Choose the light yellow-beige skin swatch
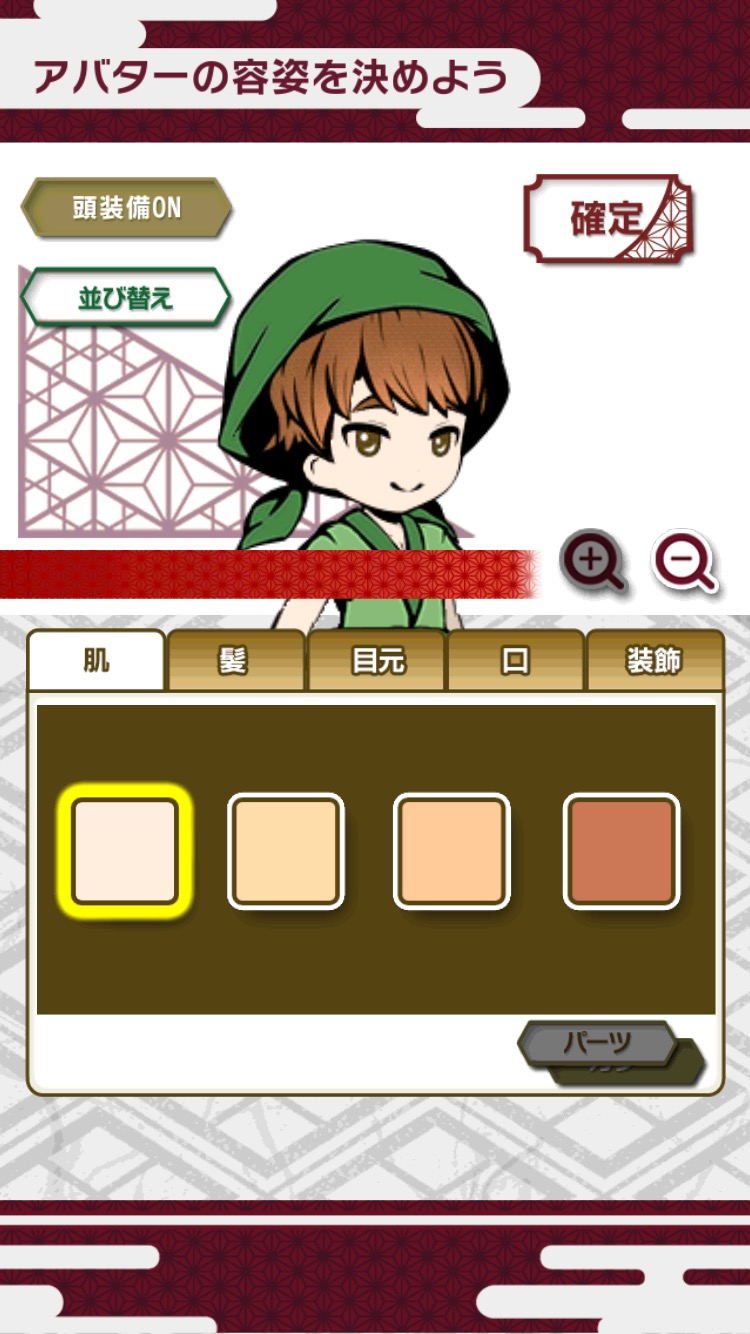750x1334 pixels. (x=286, y=851)
